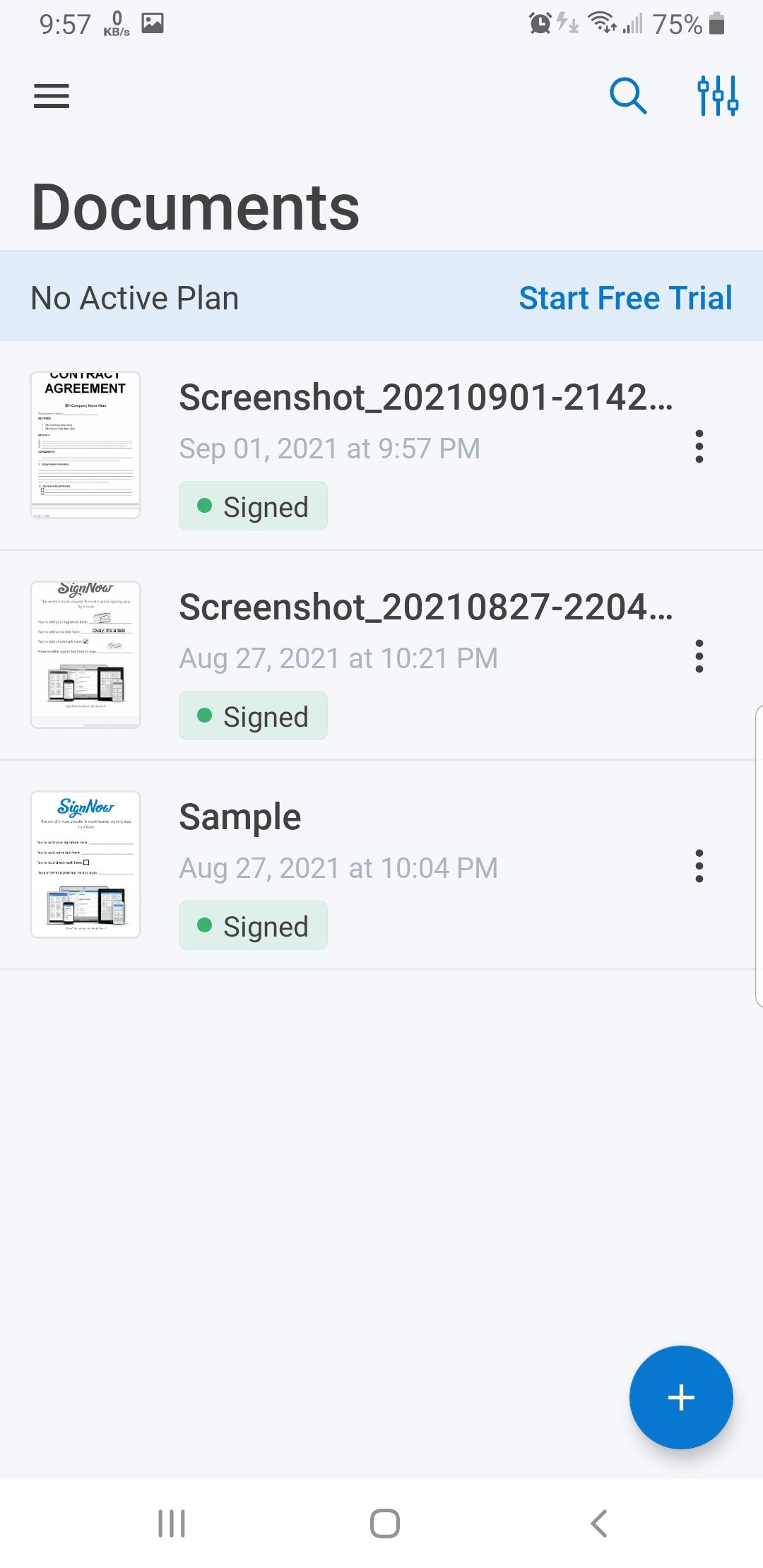
Task: Open options for Screenshot_20210901 document
Action: pos(699,448)
